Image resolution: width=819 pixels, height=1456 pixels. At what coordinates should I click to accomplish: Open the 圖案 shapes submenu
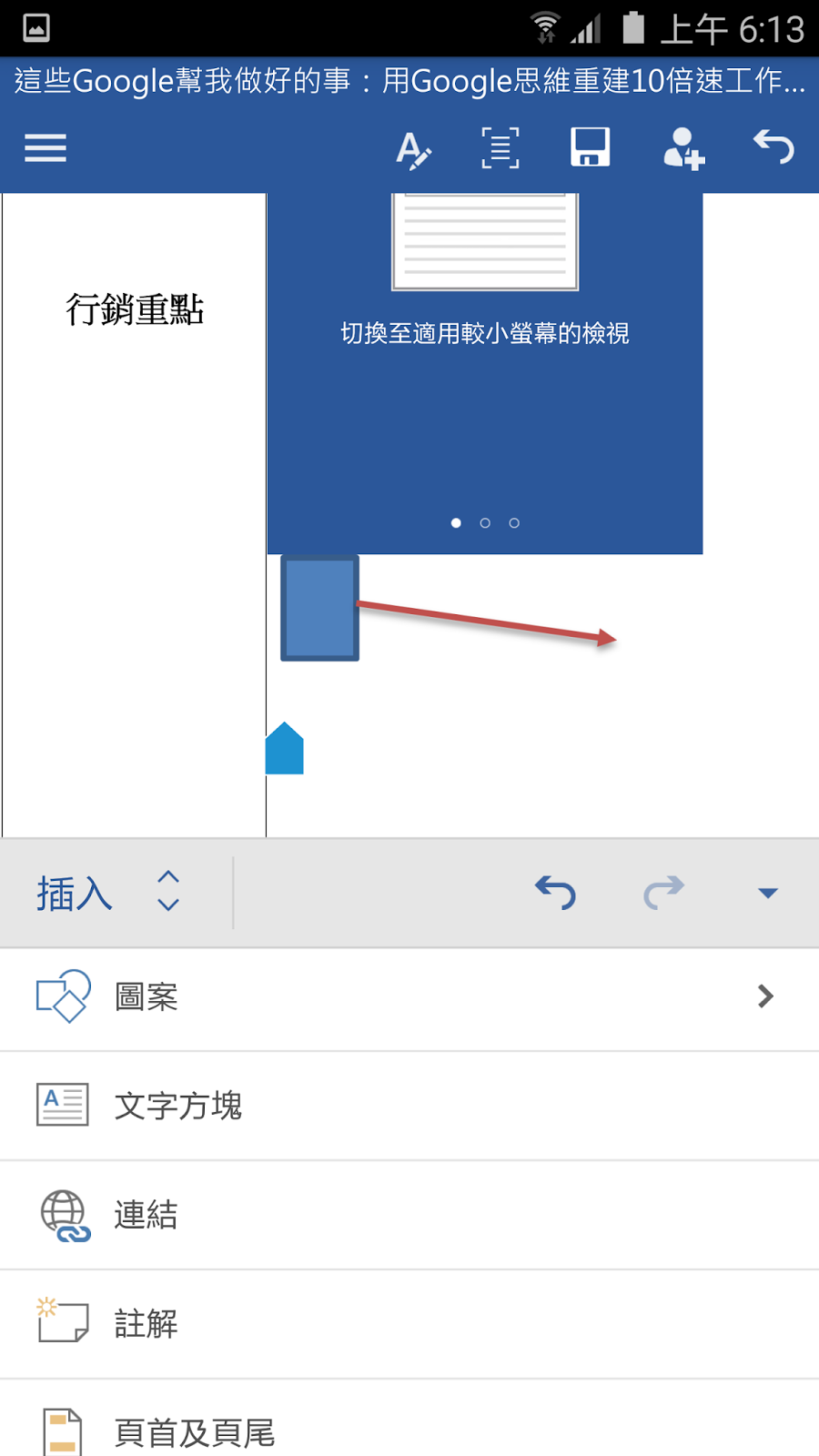coord(409,997)
